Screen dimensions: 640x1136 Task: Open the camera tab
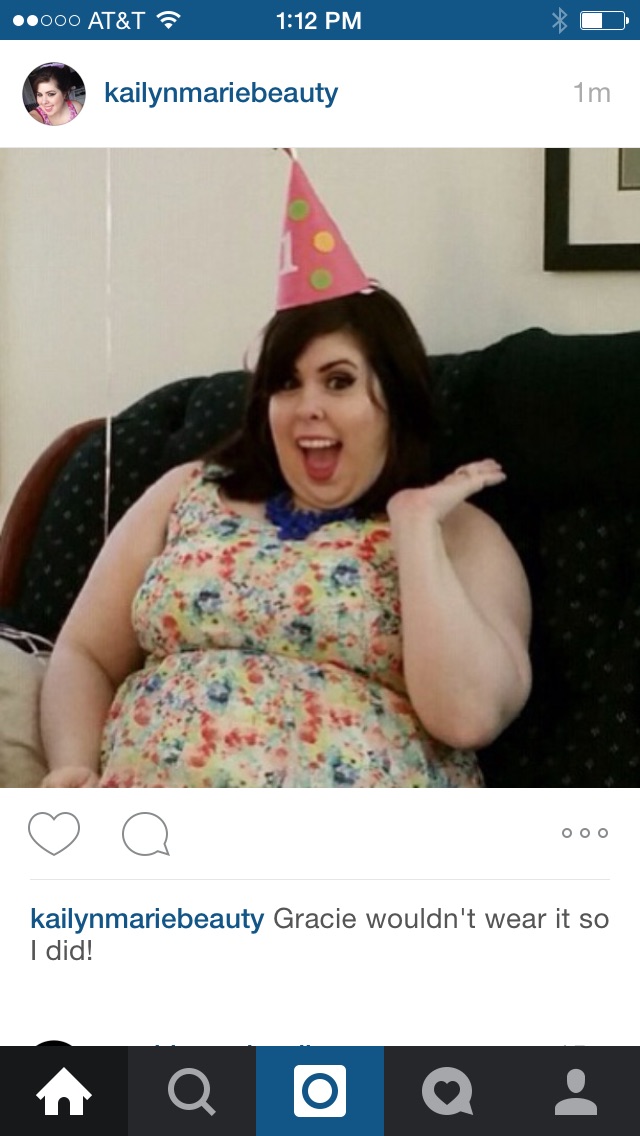pyautogui.click(x=320, y=1091)
